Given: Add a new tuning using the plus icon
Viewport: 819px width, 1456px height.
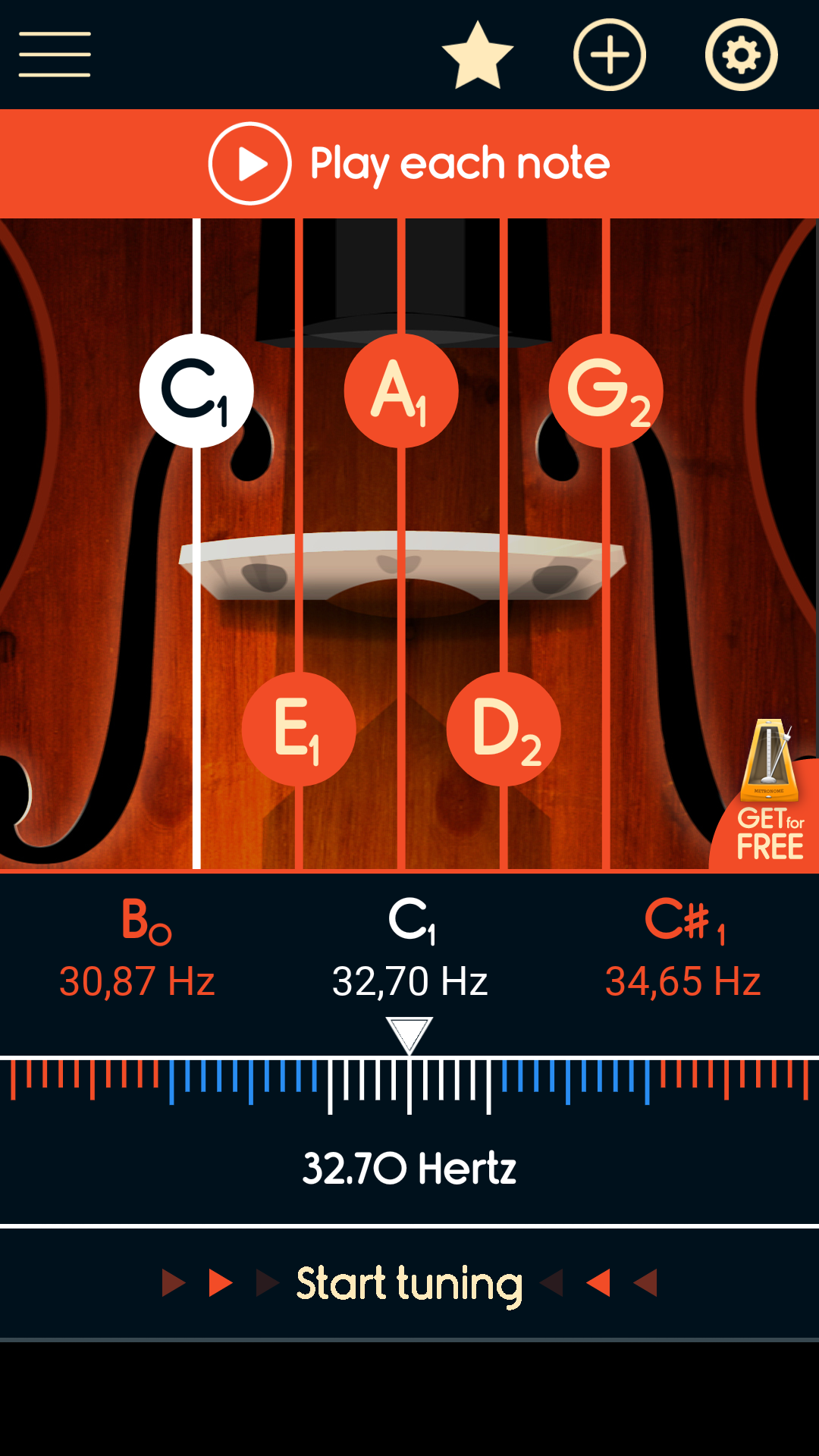Looking at the screenshot, I should point(609,54).
